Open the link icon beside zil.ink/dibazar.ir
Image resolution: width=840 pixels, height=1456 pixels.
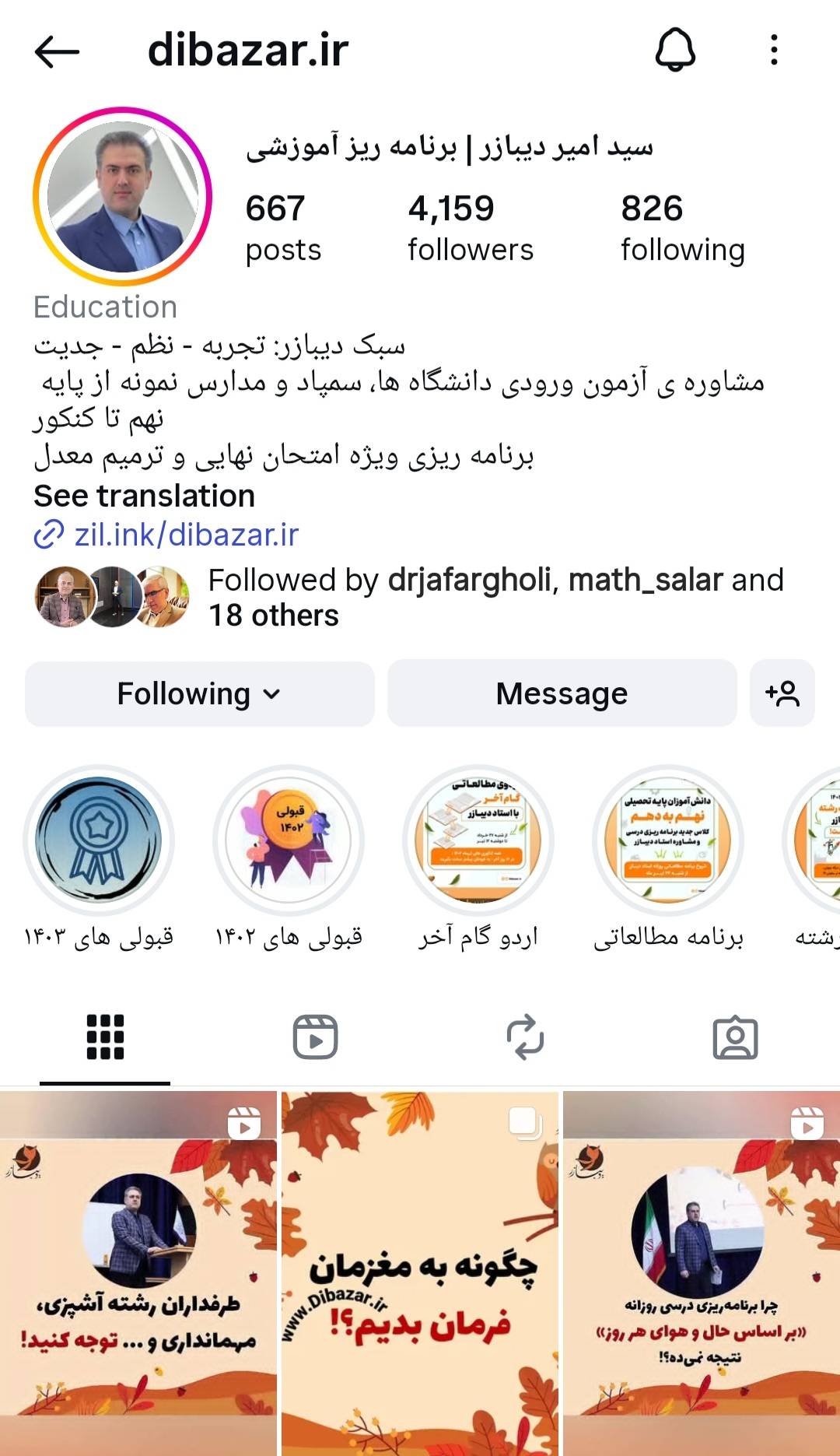coord(48,535)
